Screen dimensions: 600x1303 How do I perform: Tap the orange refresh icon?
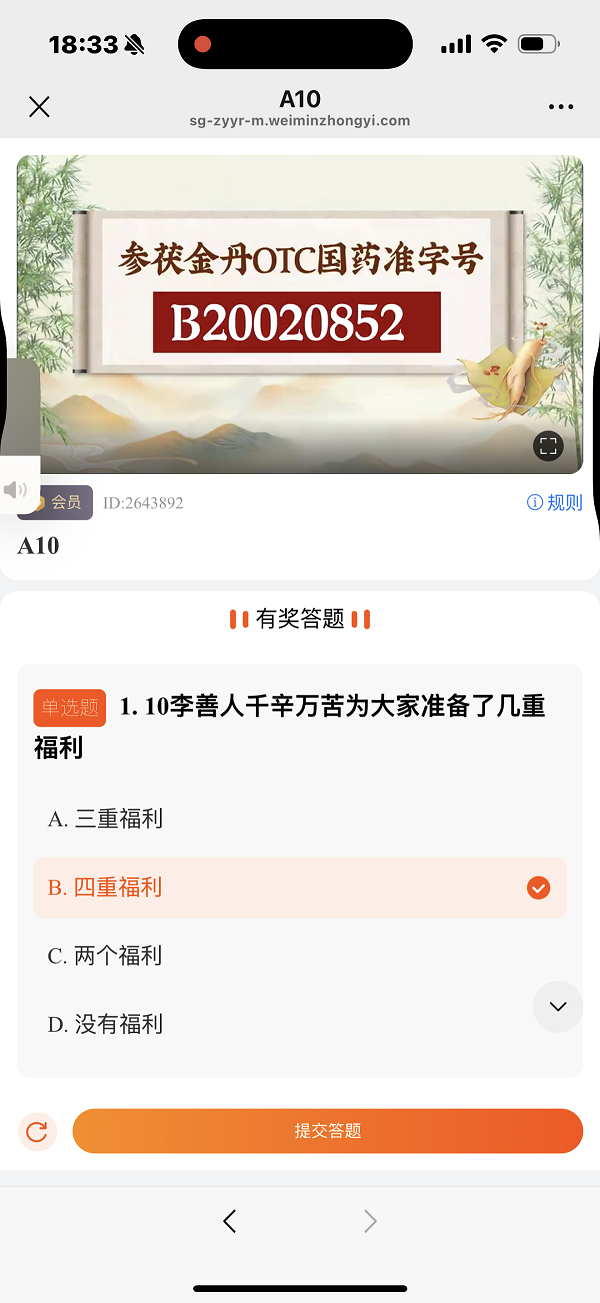tap(37, 1132)
